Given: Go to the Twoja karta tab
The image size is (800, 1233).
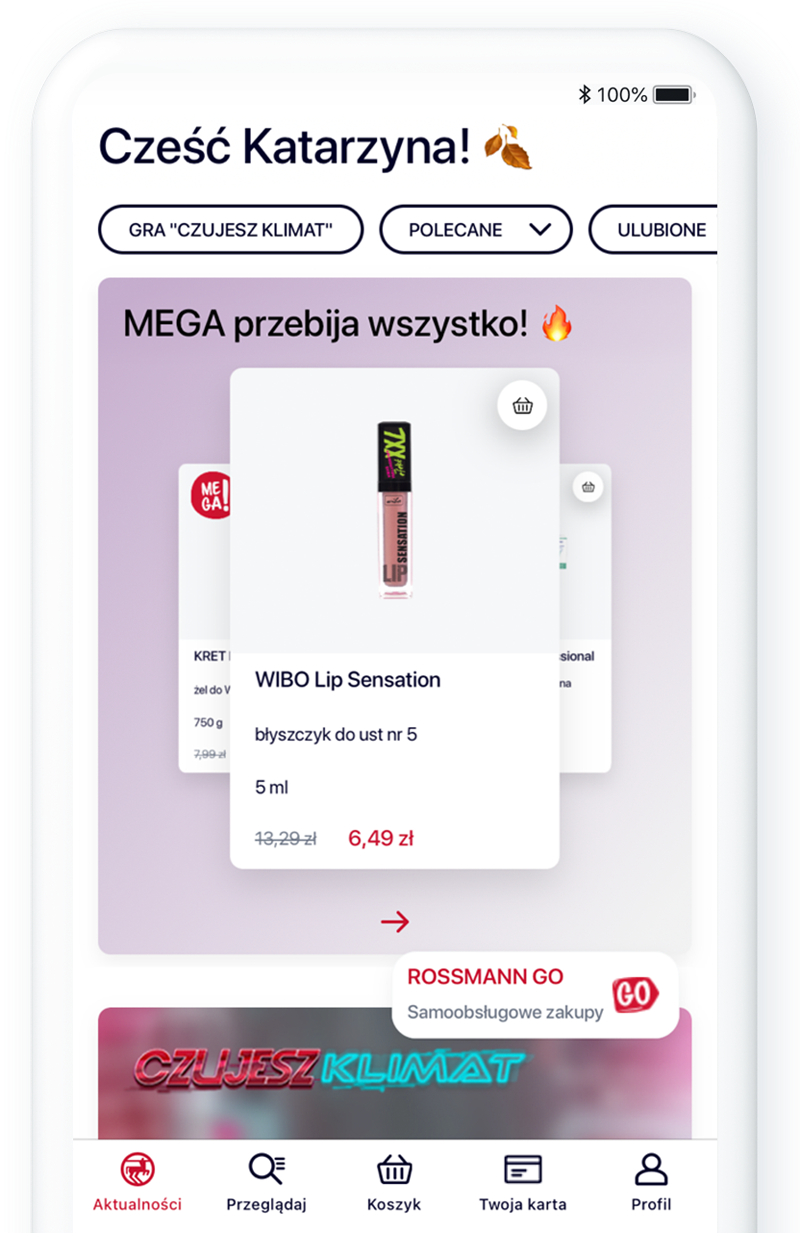Looking at the screenshot, I should (x=522, y=1181).
